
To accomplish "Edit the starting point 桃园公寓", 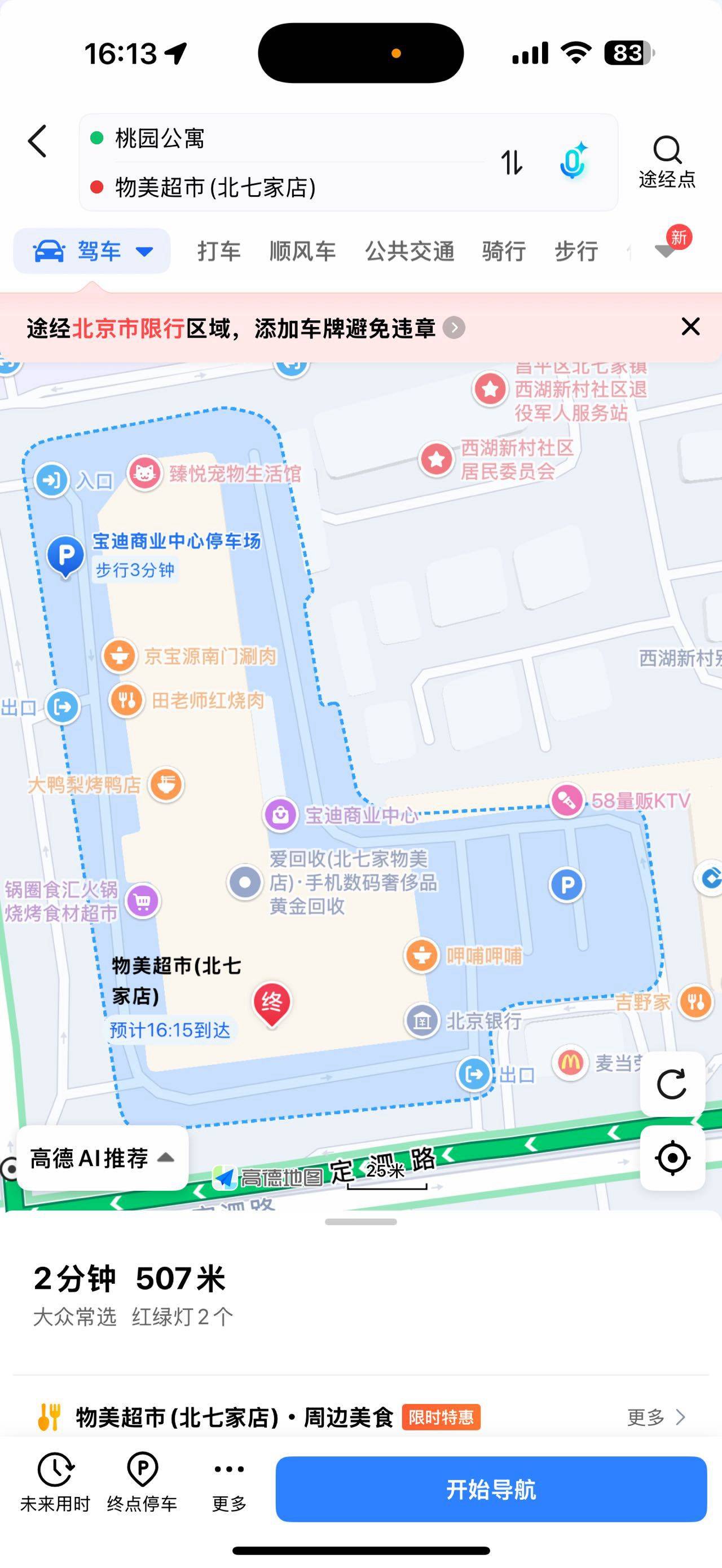I will pyautogui.click(x=286, y=138).
